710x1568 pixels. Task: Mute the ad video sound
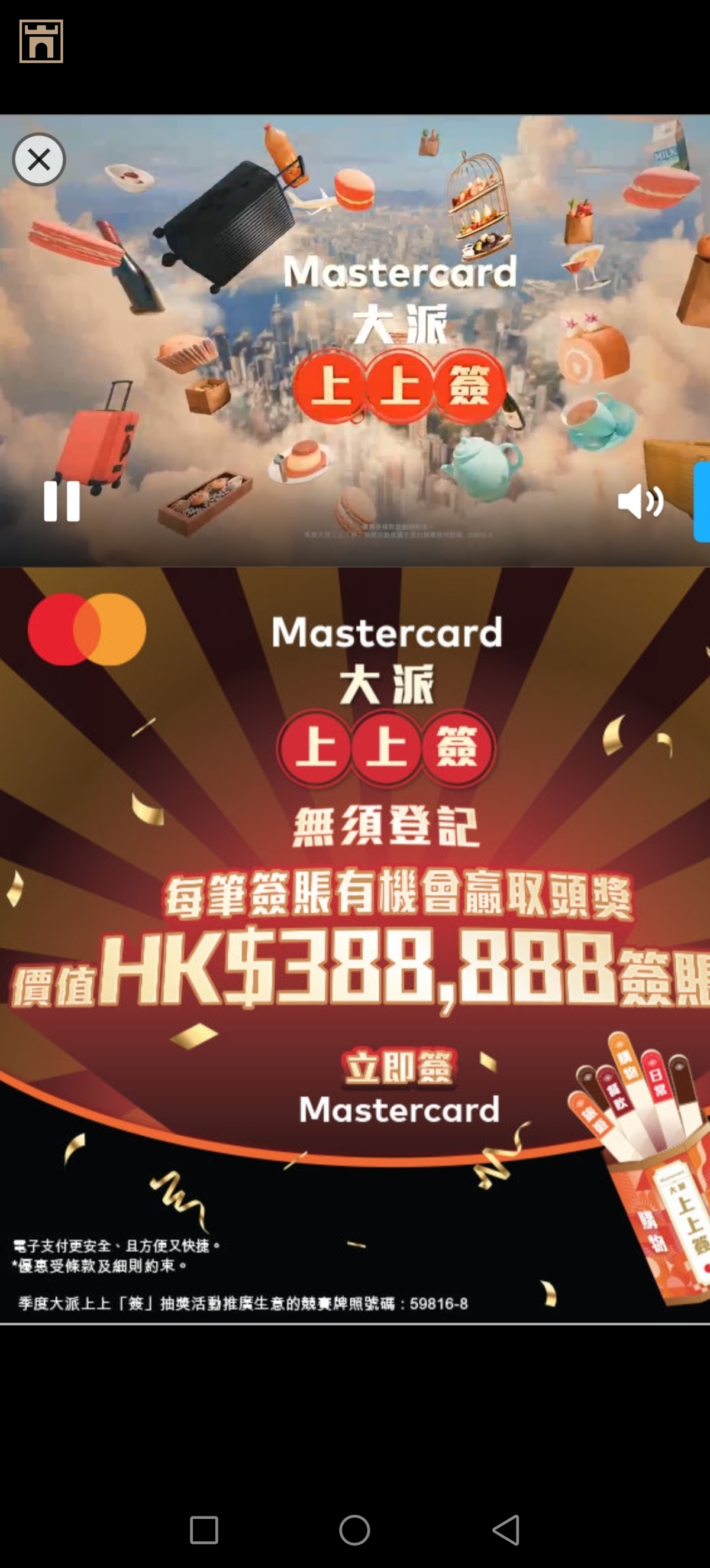tap(640, 501)
